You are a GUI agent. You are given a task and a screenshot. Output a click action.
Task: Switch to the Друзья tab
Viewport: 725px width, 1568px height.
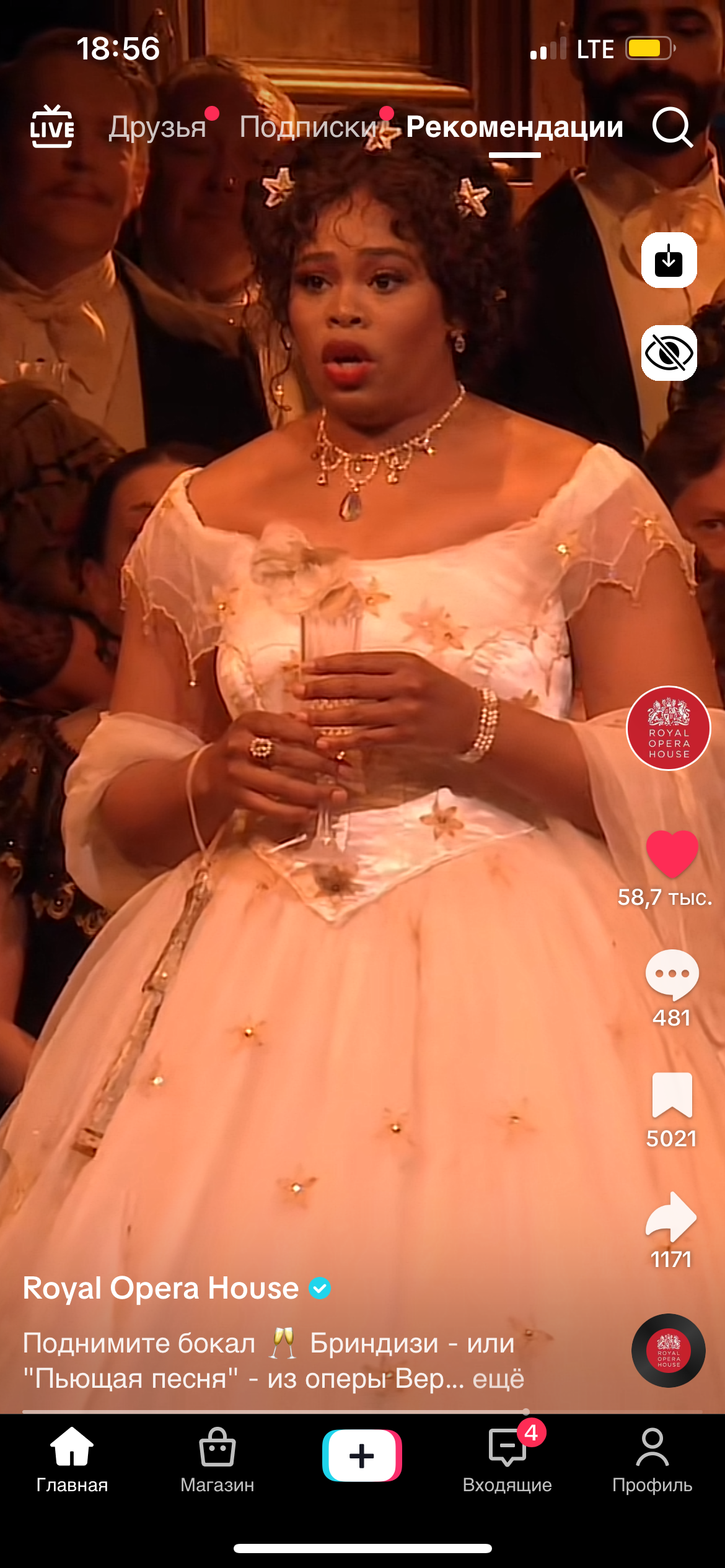pyautogui.click(x=157, y=127)
